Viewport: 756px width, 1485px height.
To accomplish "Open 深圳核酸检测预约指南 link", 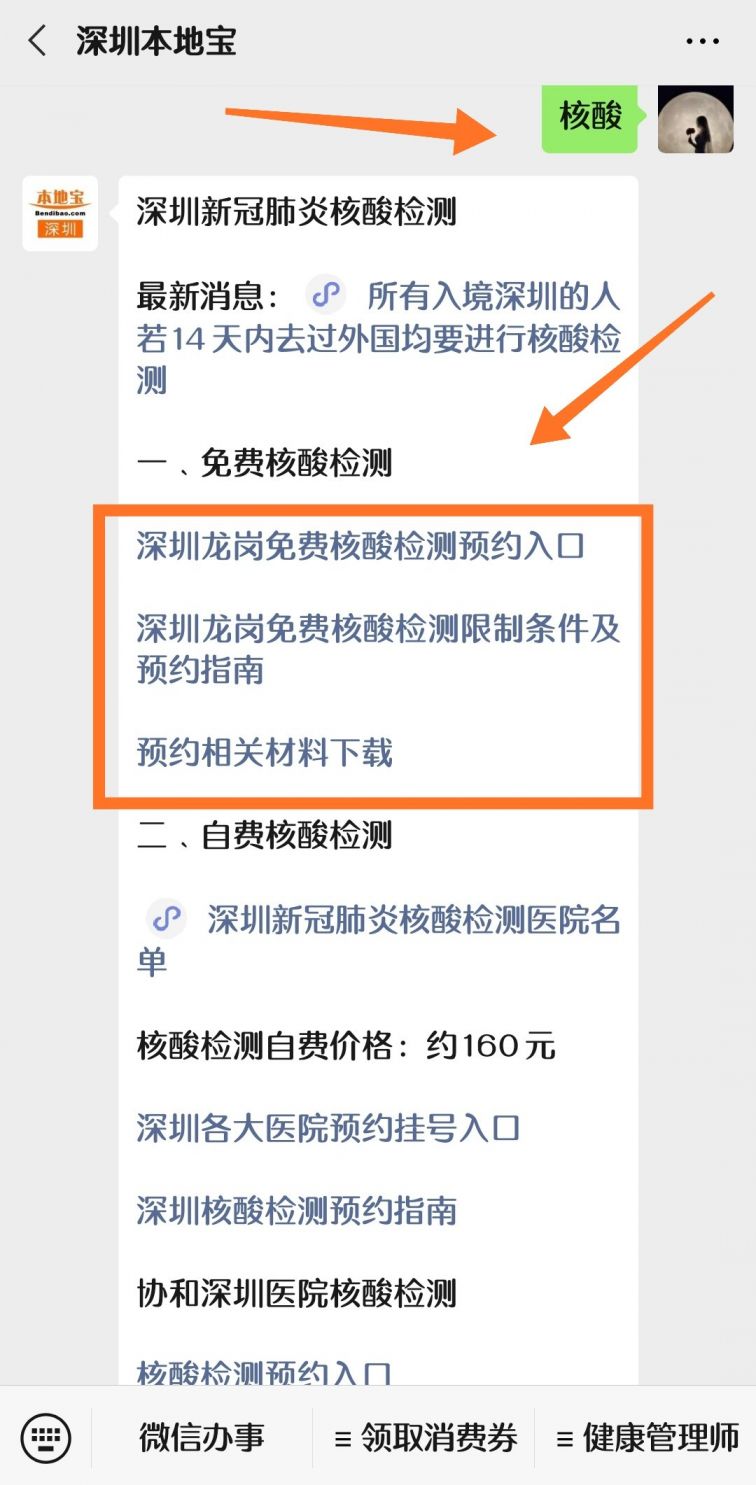I will coord(297,1211).
